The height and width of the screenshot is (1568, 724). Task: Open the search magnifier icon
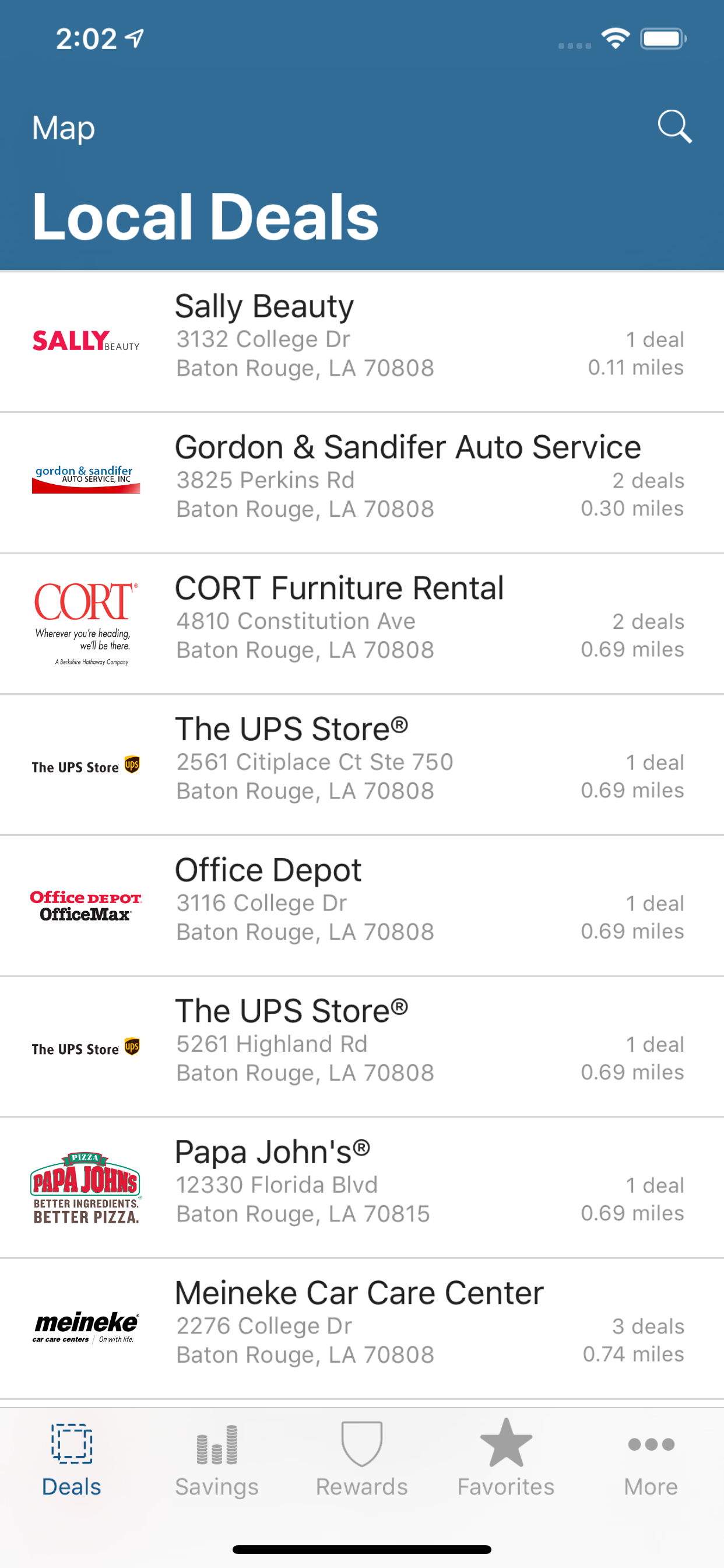[674, 127]
